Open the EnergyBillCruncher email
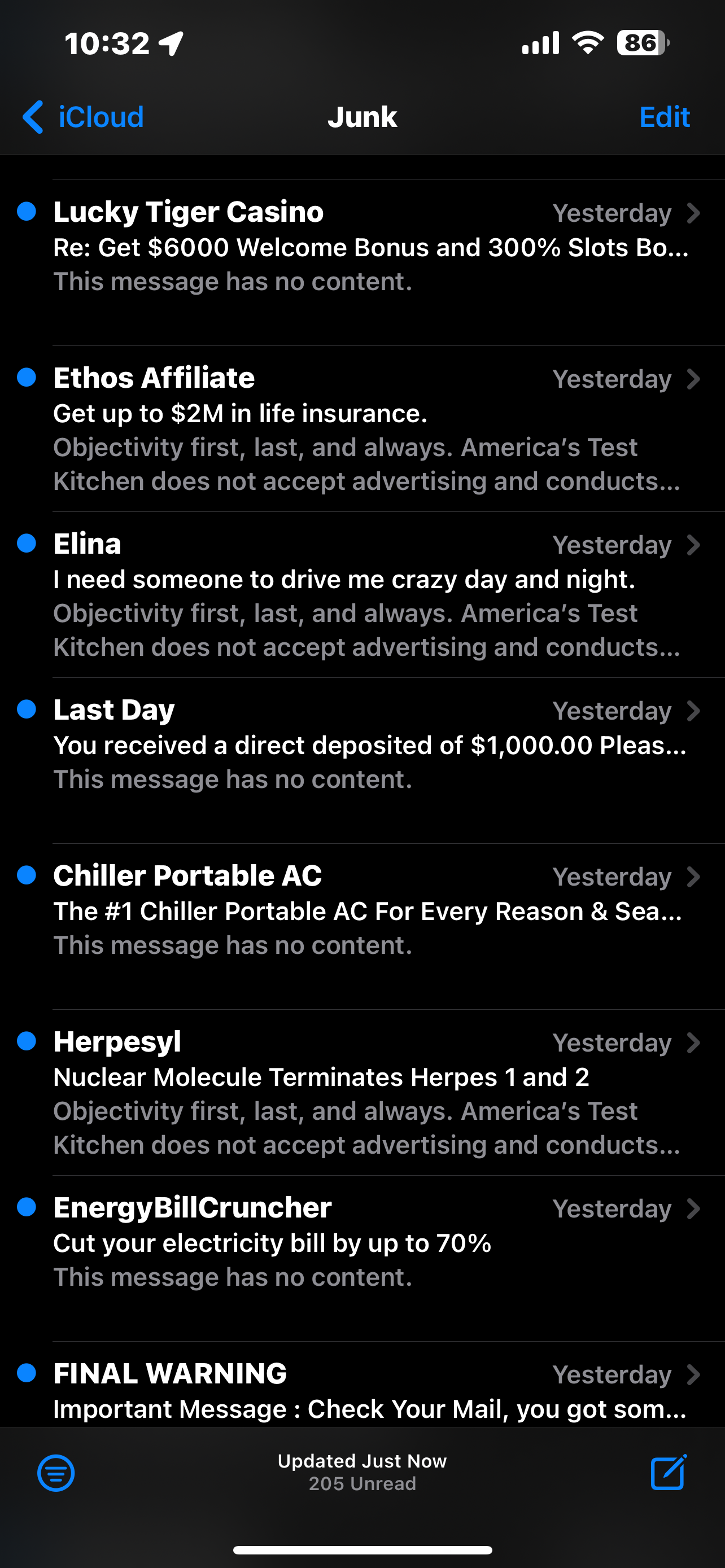725x1568 pixels. click(x=372, y=1242)
